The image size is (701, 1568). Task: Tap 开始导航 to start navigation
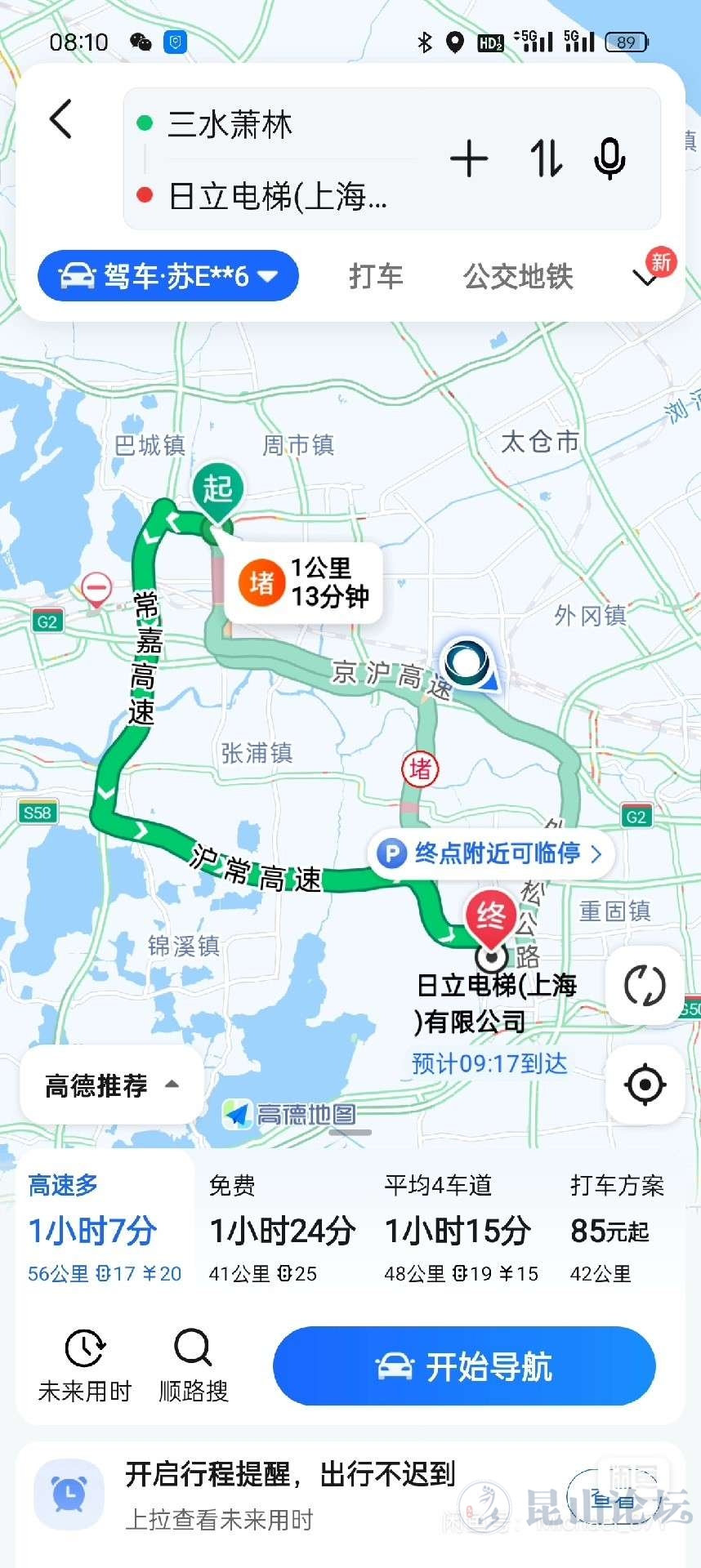(x=464, y=1366)
